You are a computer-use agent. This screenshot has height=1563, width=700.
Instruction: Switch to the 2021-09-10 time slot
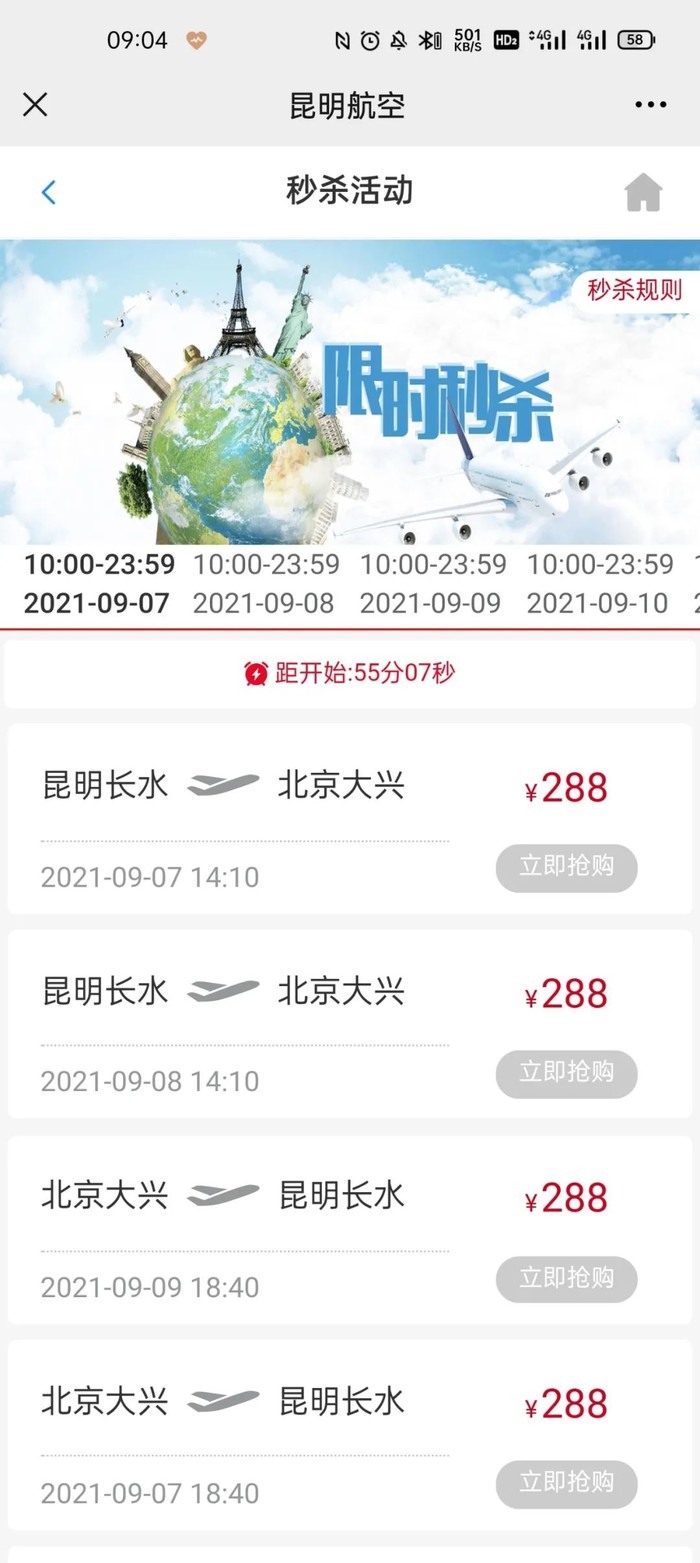599,584
